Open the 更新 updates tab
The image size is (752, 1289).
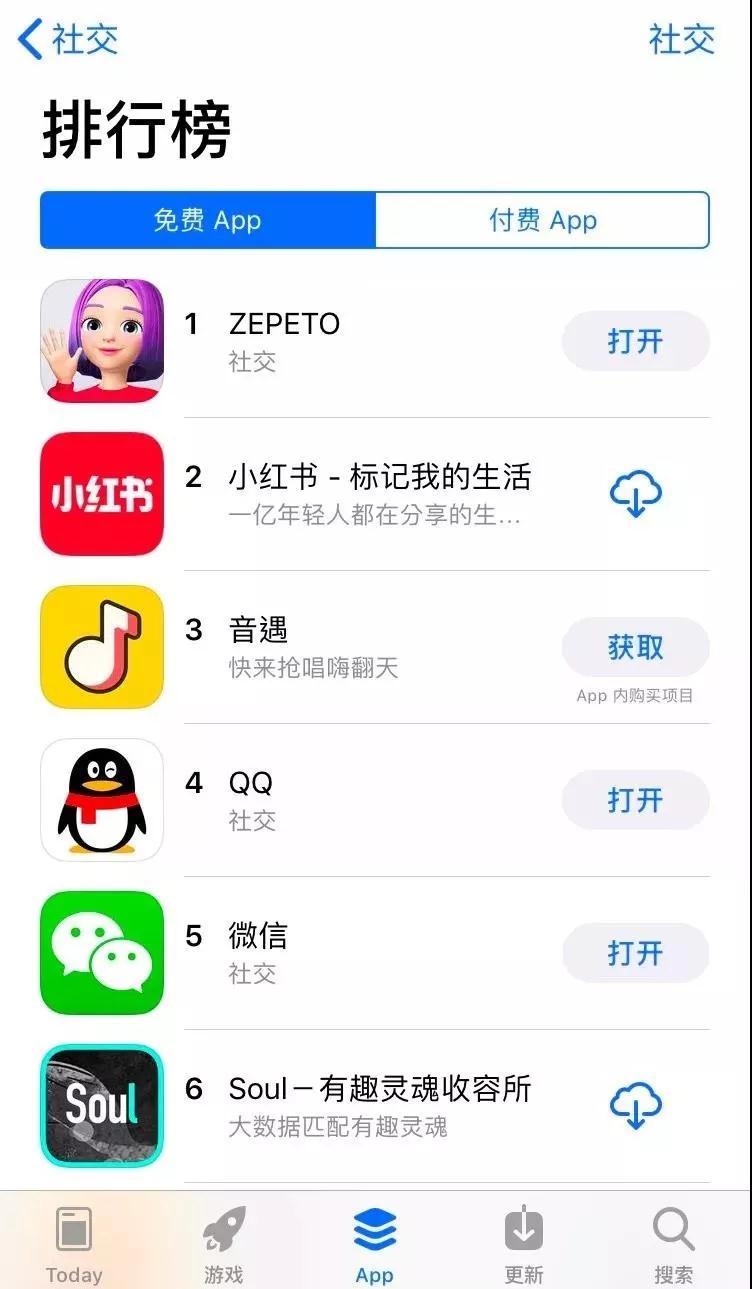click(524, 1244)
